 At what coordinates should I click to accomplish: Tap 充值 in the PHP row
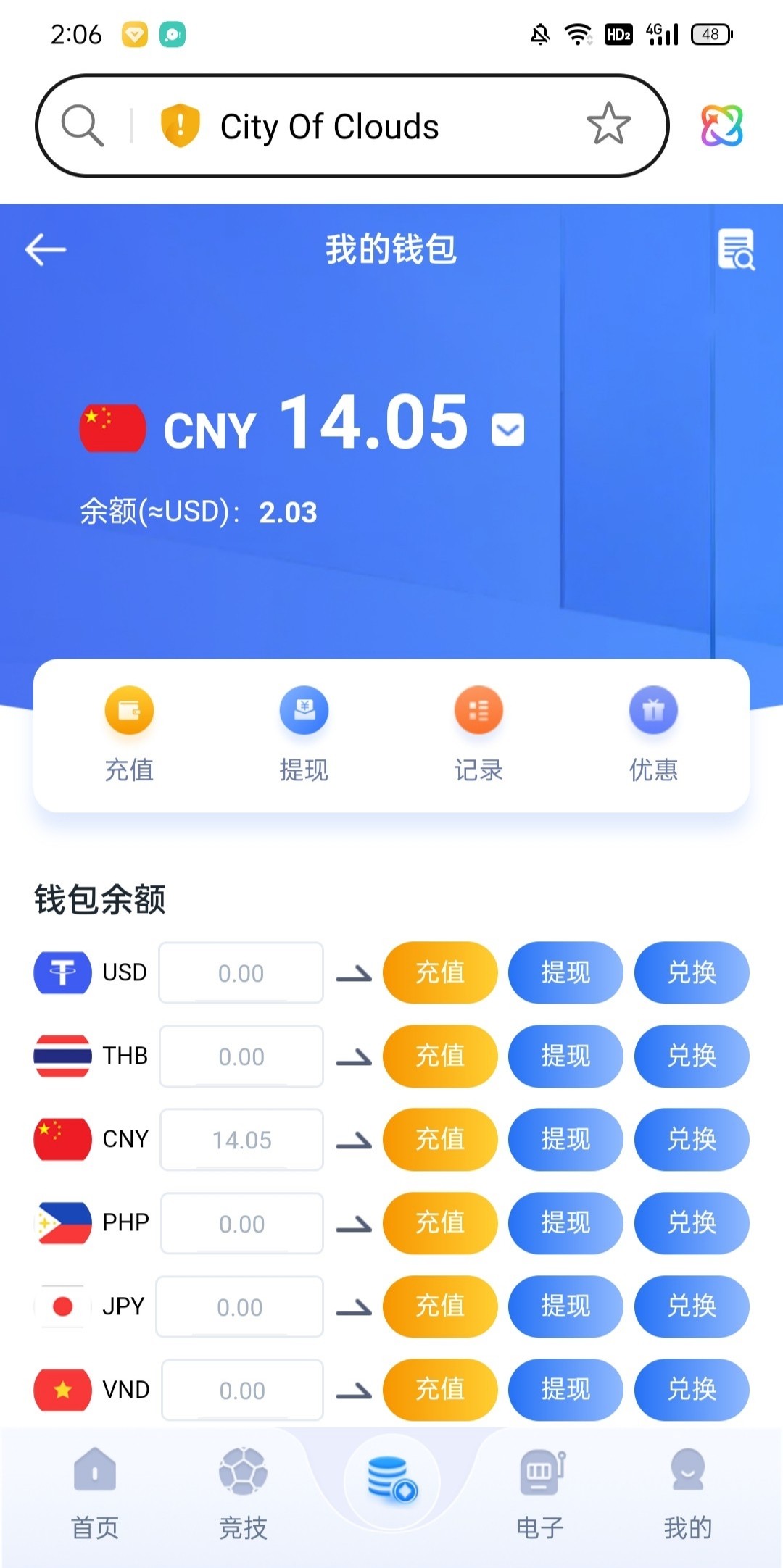pos(440,1222)
